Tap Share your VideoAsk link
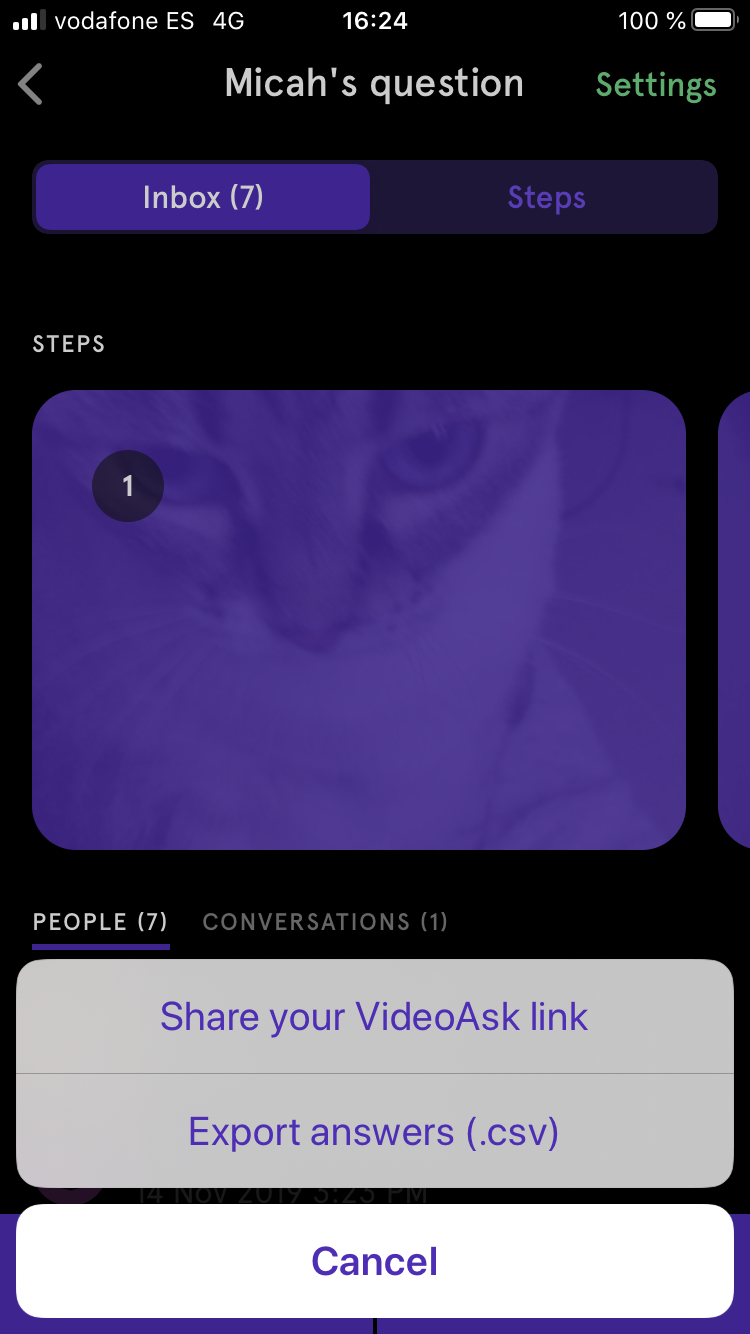The height and width of the screenshot is (1334, 750). pos(375,1017)
